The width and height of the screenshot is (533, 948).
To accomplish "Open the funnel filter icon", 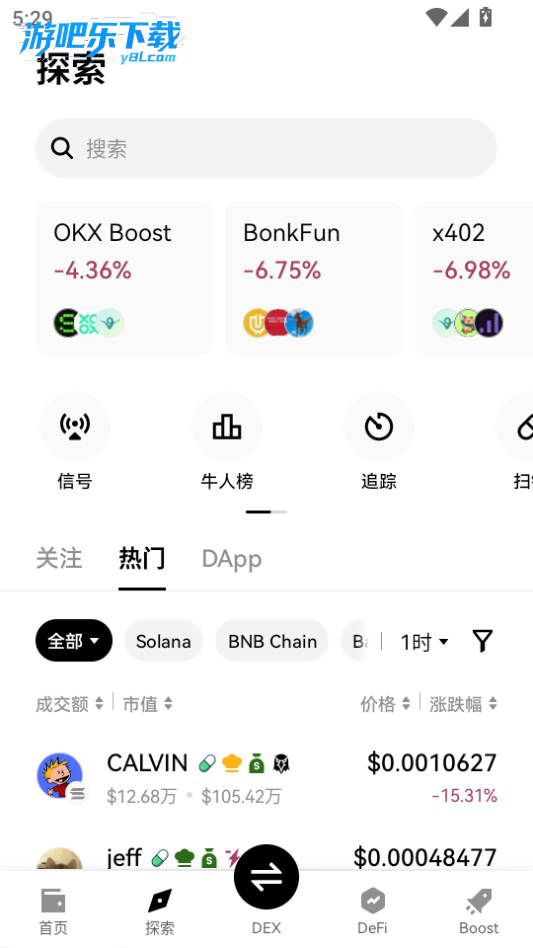I will tap(482, 641).
